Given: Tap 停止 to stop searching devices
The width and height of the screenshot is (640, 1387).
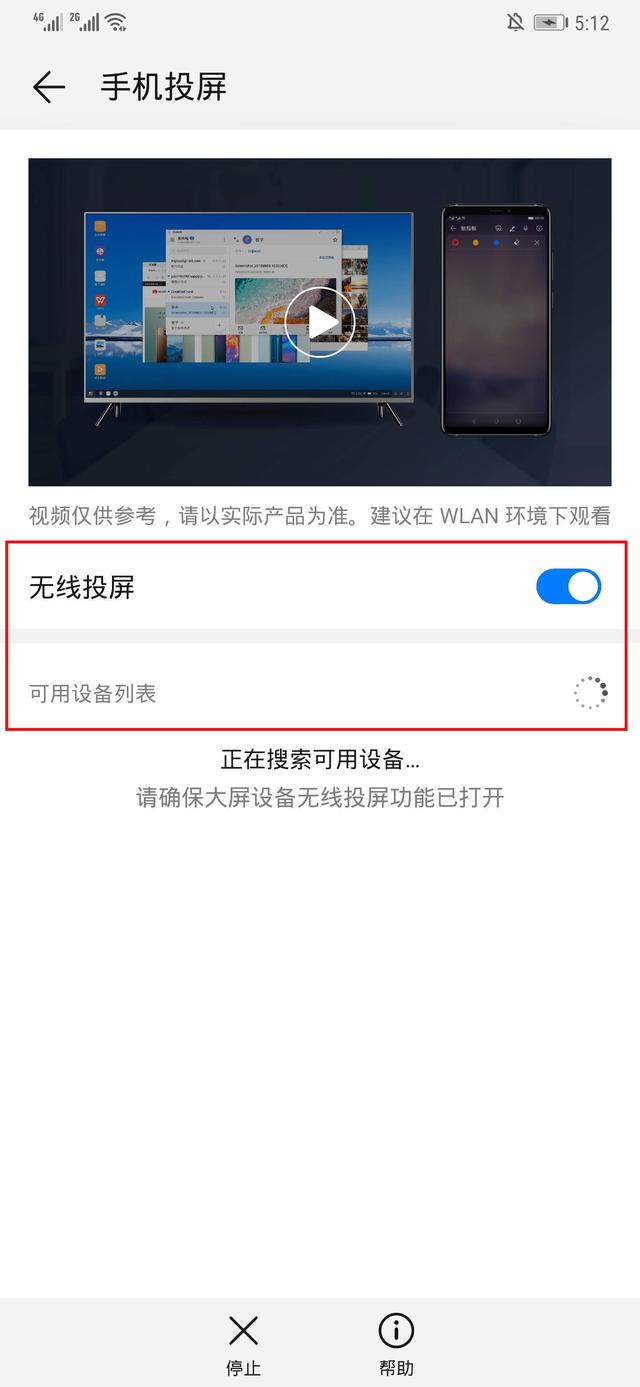Looking at the screenshot, I should point(243,1346).
